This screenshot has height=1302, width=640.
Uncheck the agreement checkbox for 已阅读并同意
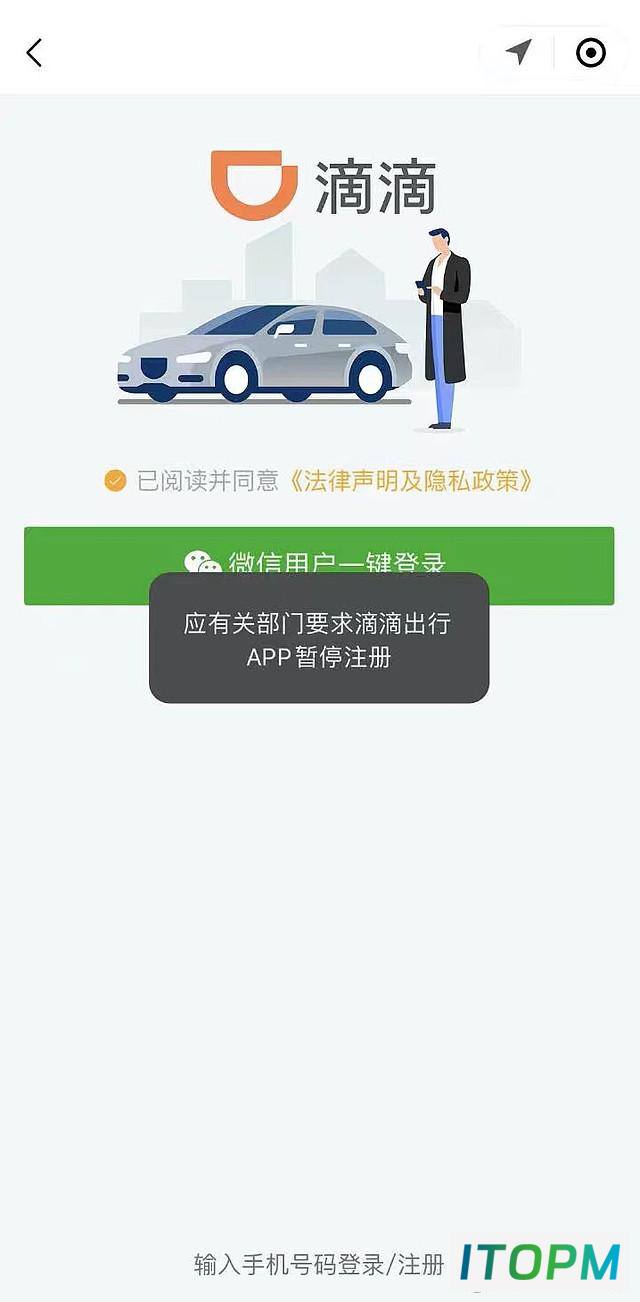[x=115, y=481]
